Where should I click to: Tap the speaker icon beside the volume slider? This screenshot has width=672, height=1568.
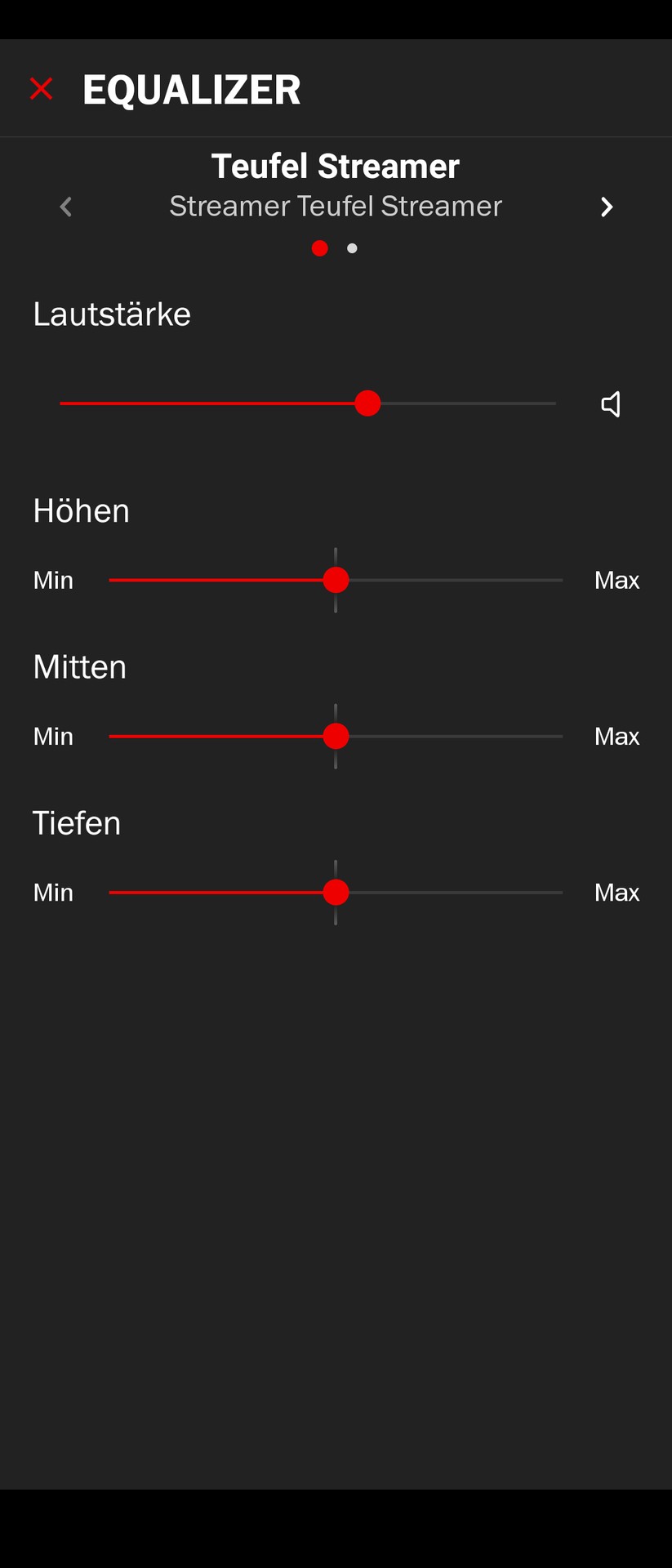(x=612, y=403)
